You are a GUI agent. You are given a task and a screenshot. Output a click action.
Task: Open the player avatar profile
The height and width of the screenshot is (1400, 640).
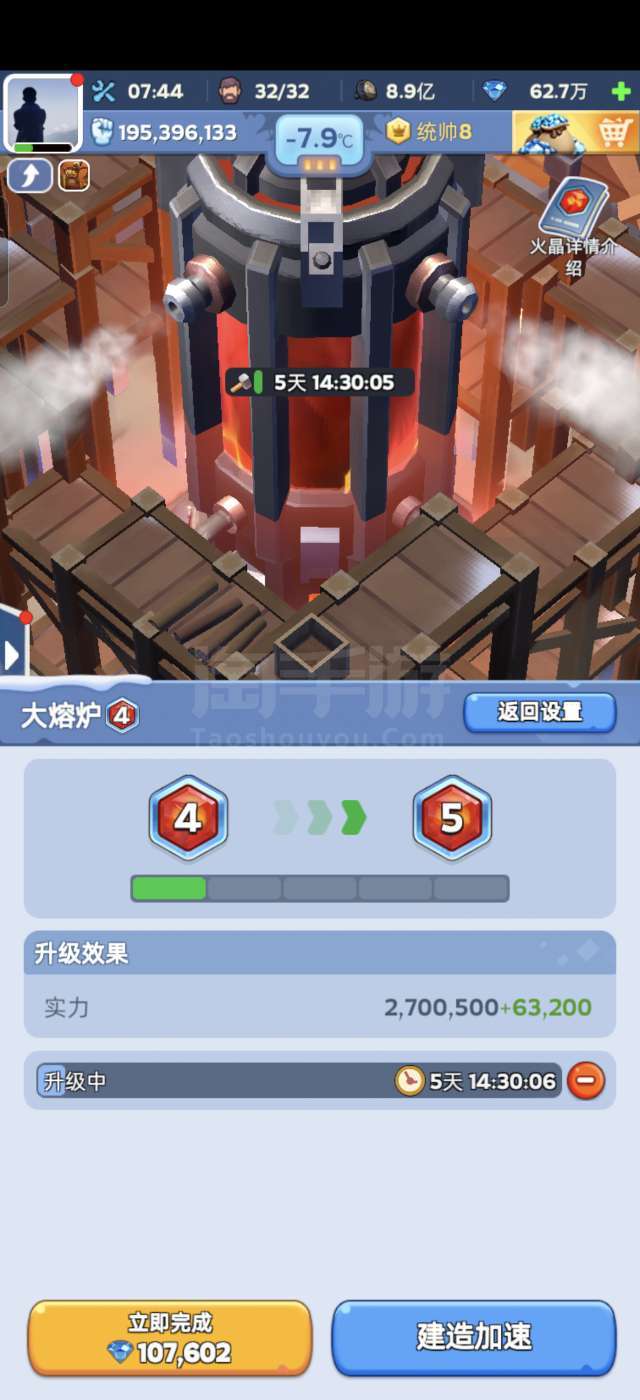(43, 113)
